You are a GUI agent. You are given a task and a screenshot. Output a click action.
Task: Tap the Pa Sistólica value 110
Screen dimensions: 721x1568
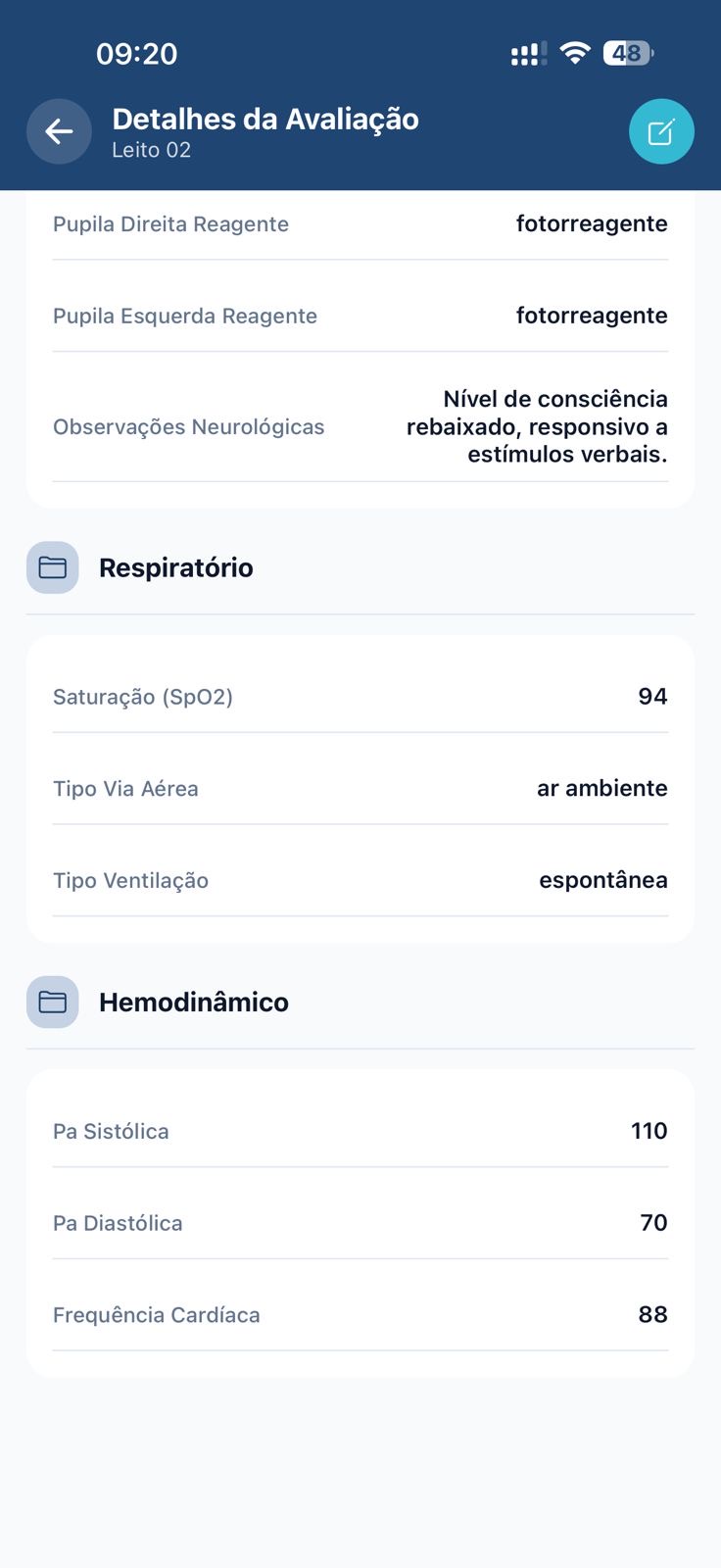[x=649, y=1130]
